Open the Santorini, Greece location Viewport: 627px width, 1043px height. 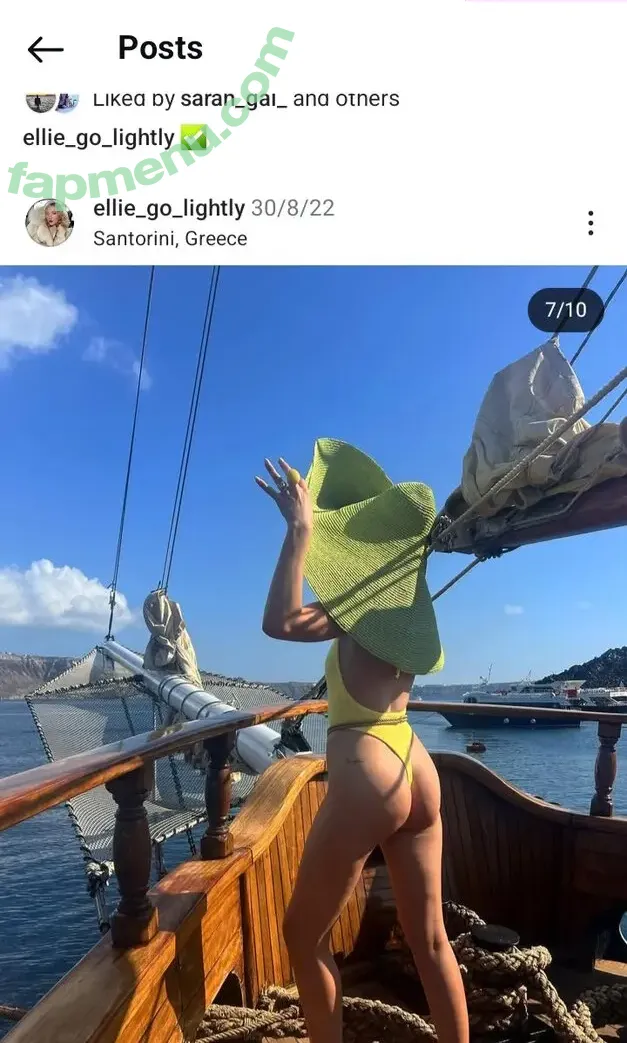(x=170, y=238)
